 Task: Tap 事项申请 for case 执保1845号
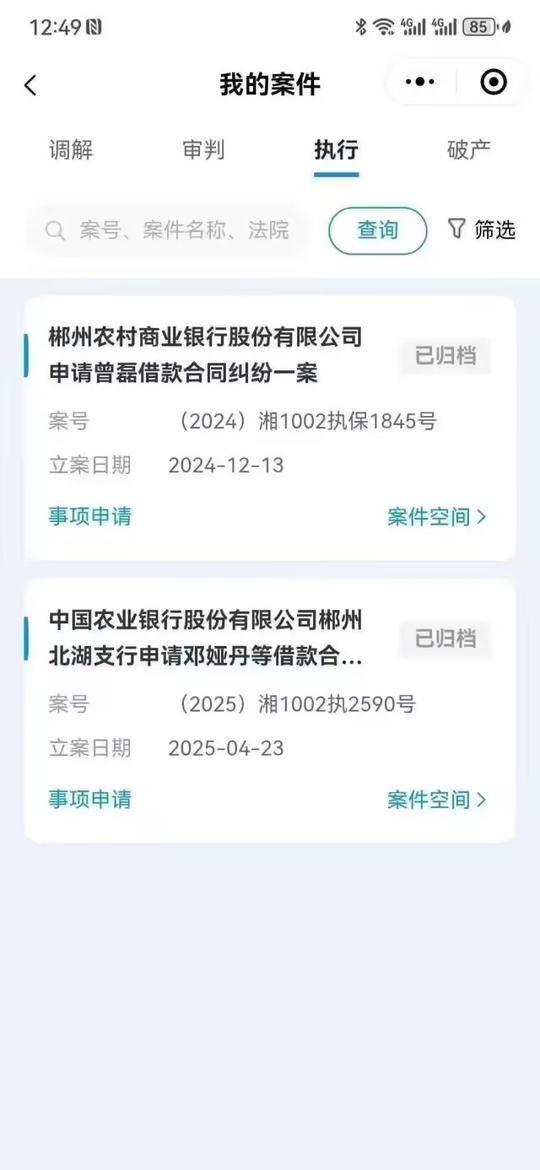(90, 516)
